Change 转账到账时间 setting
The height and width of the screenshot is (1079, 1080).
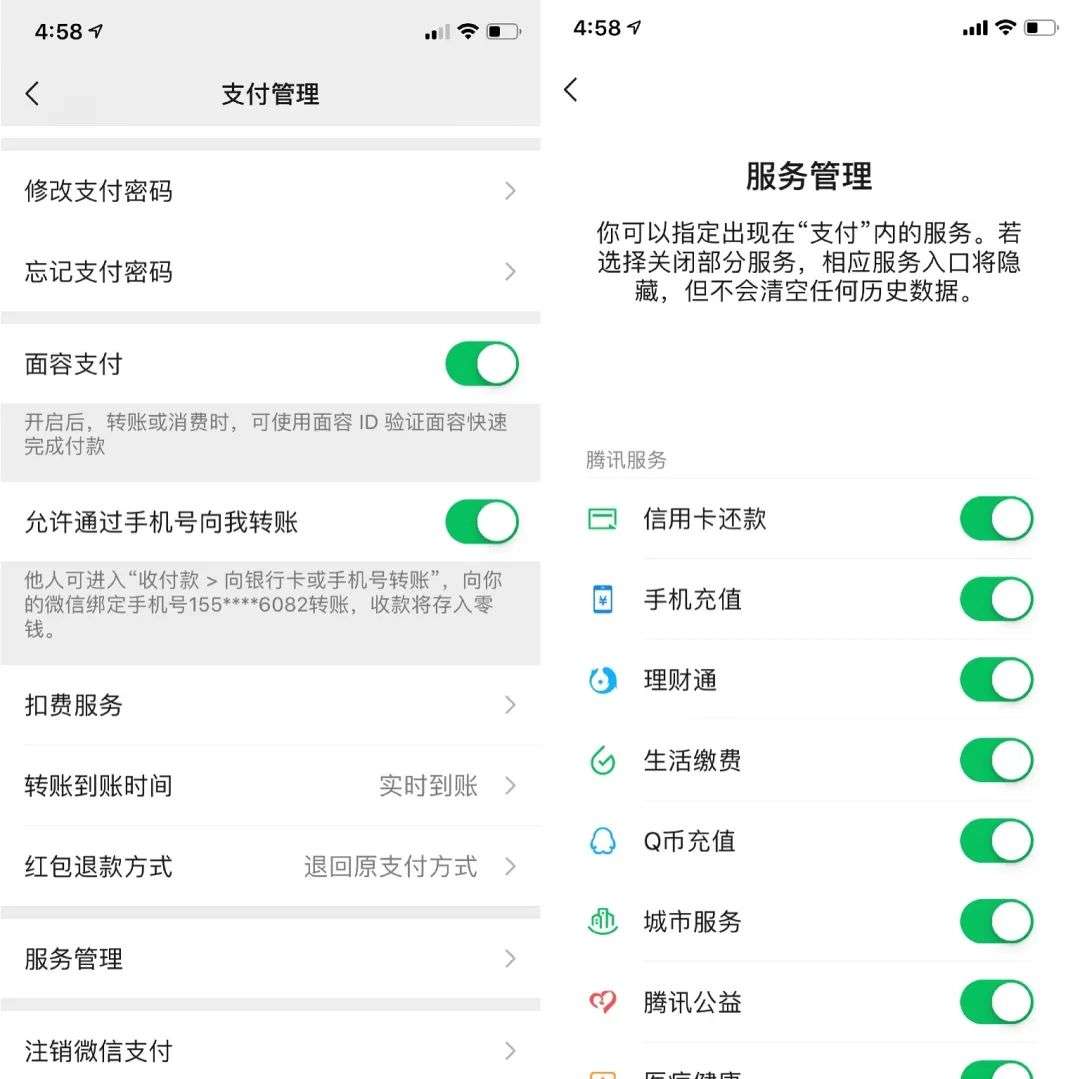[270, 786]
